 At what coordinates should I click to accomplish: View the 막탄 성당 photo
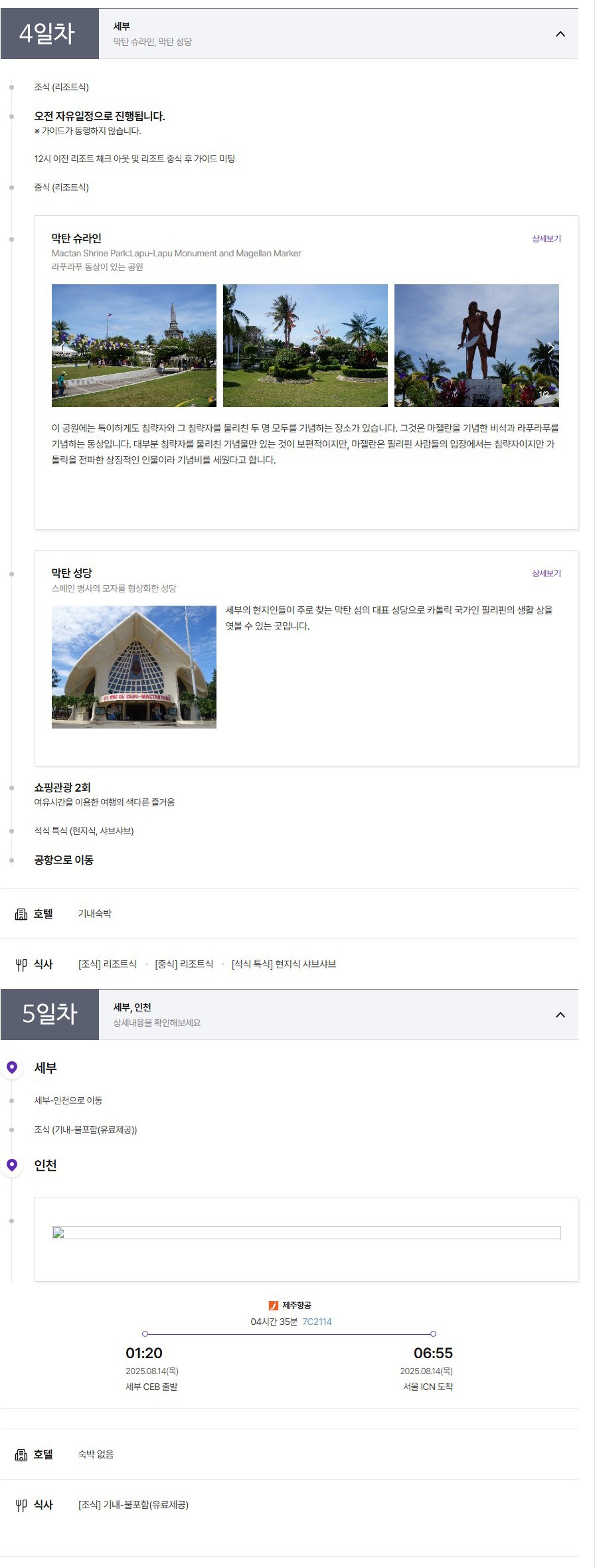134,667
